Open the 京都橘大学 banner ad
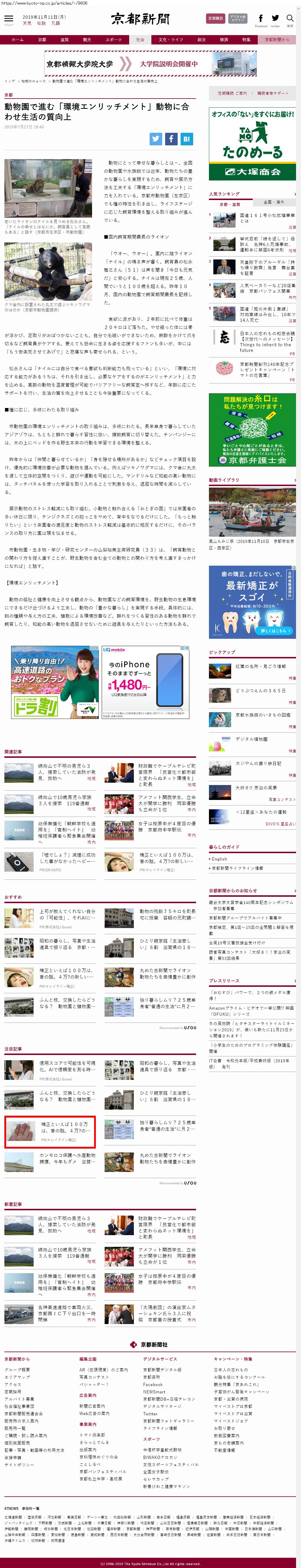 (150, 63)
